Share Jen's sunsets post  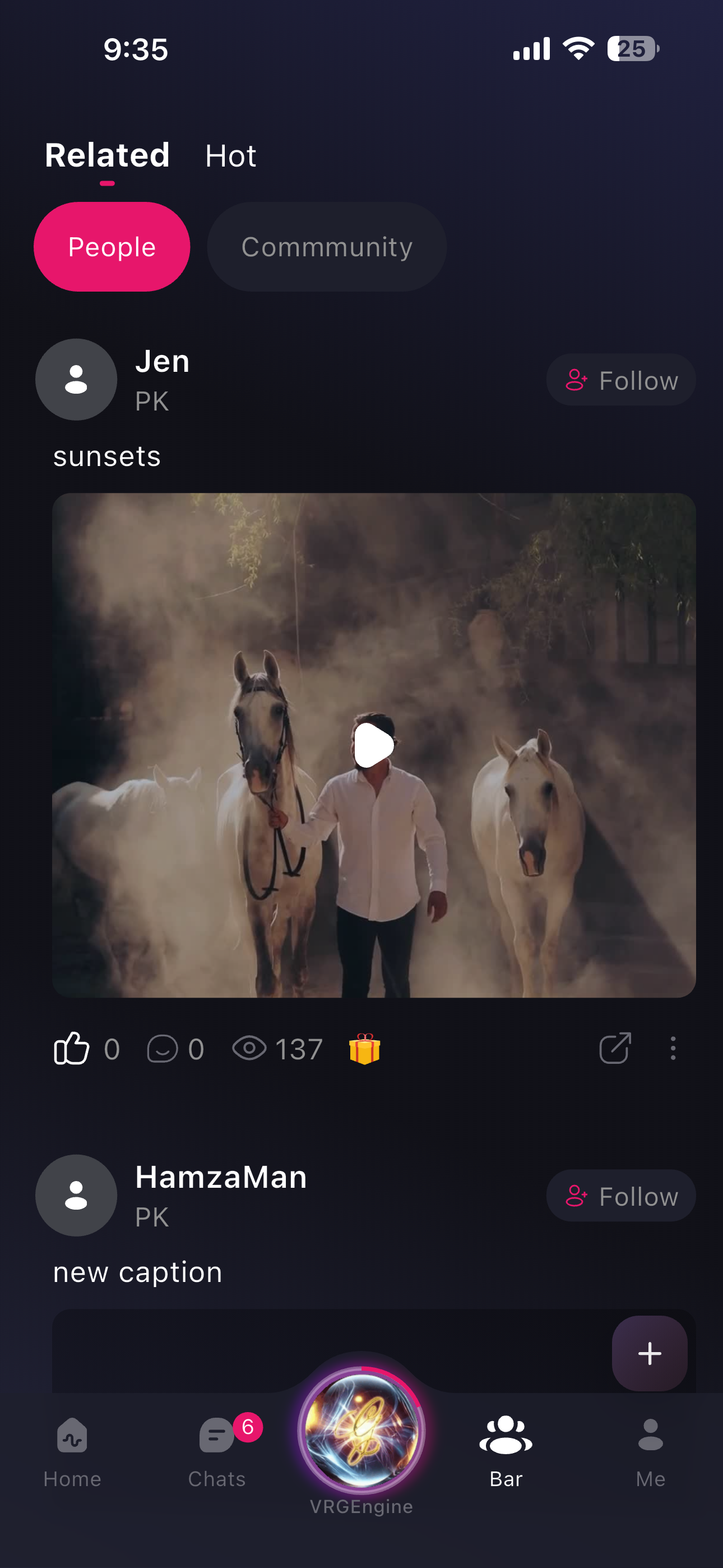click(615, 1049)
